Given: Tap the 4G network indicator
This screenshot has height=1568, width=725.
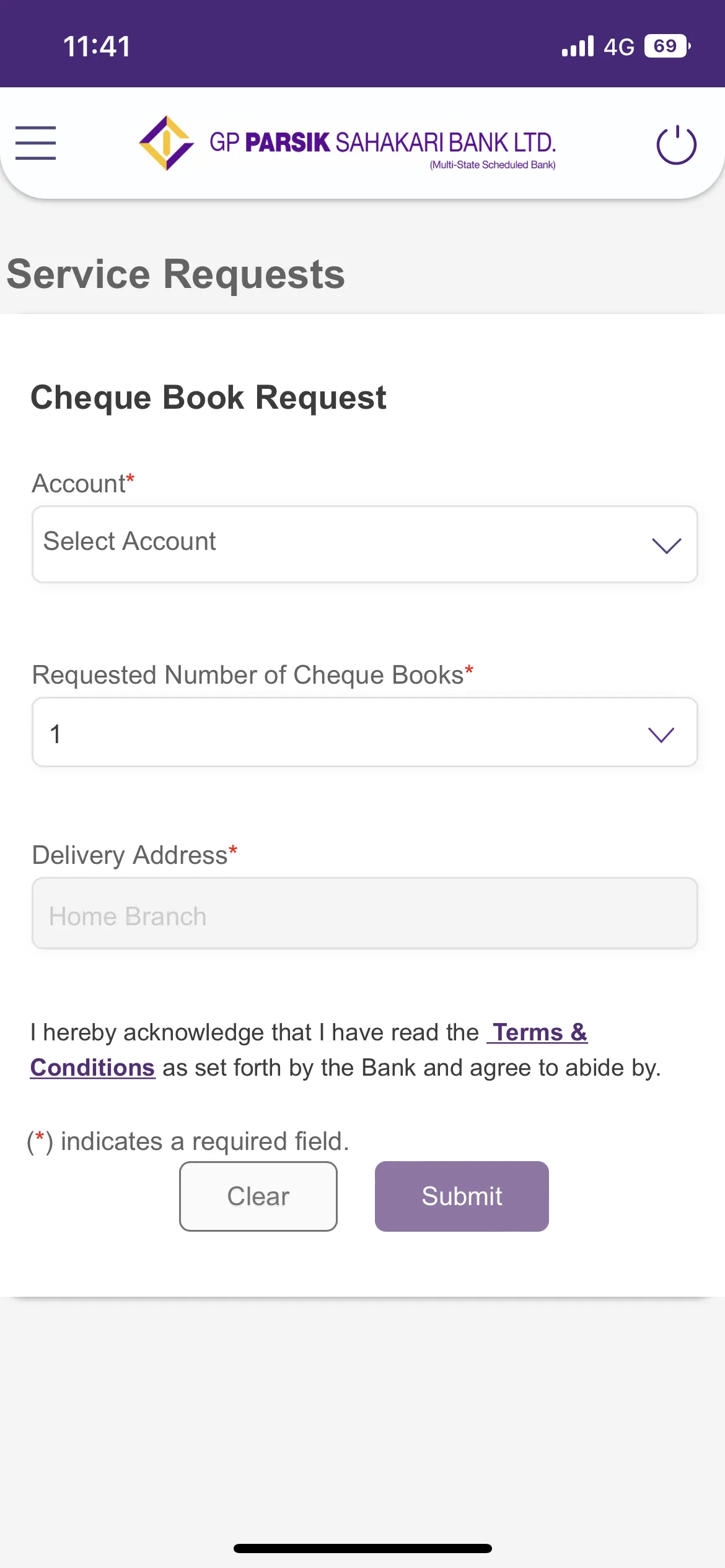Looking at the screenshot, I should point(618,45).
